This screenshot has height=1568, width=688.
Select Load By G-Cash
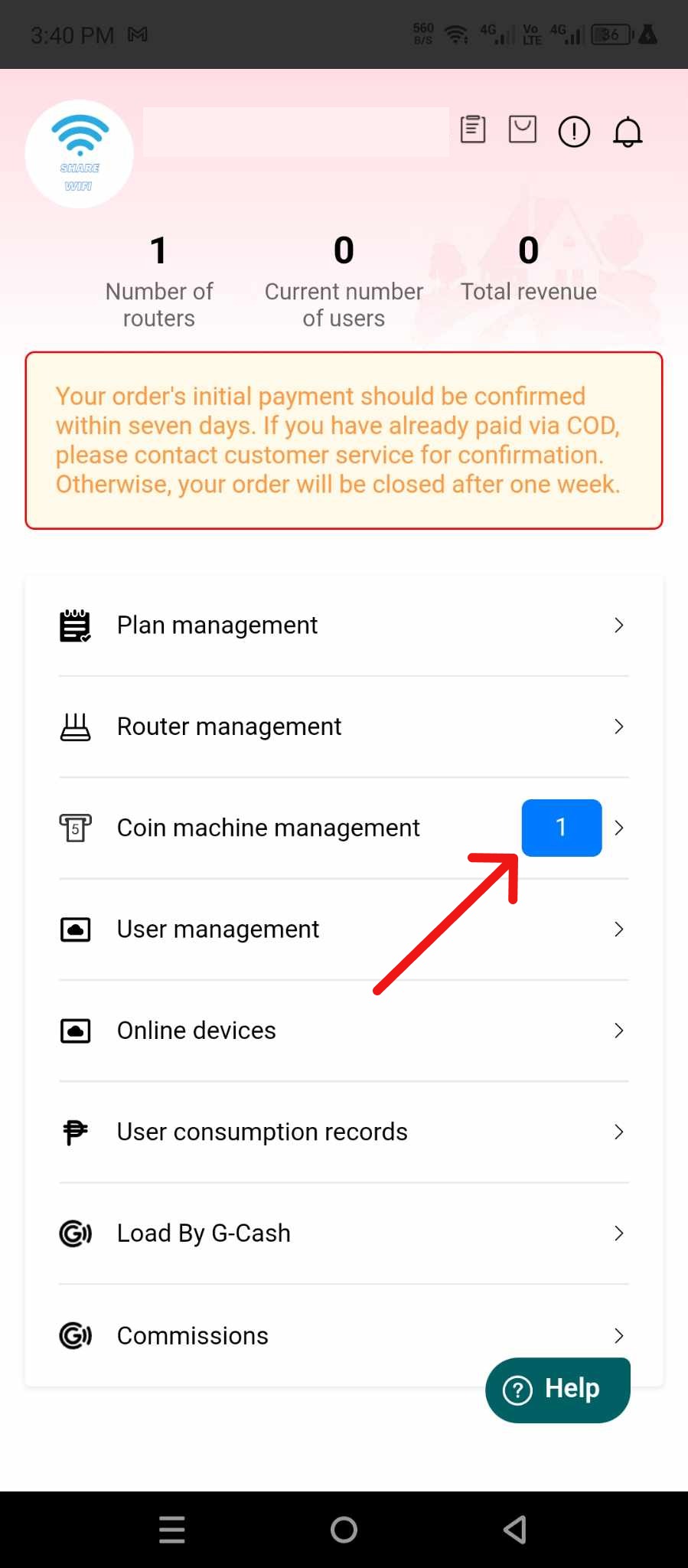344,1233
